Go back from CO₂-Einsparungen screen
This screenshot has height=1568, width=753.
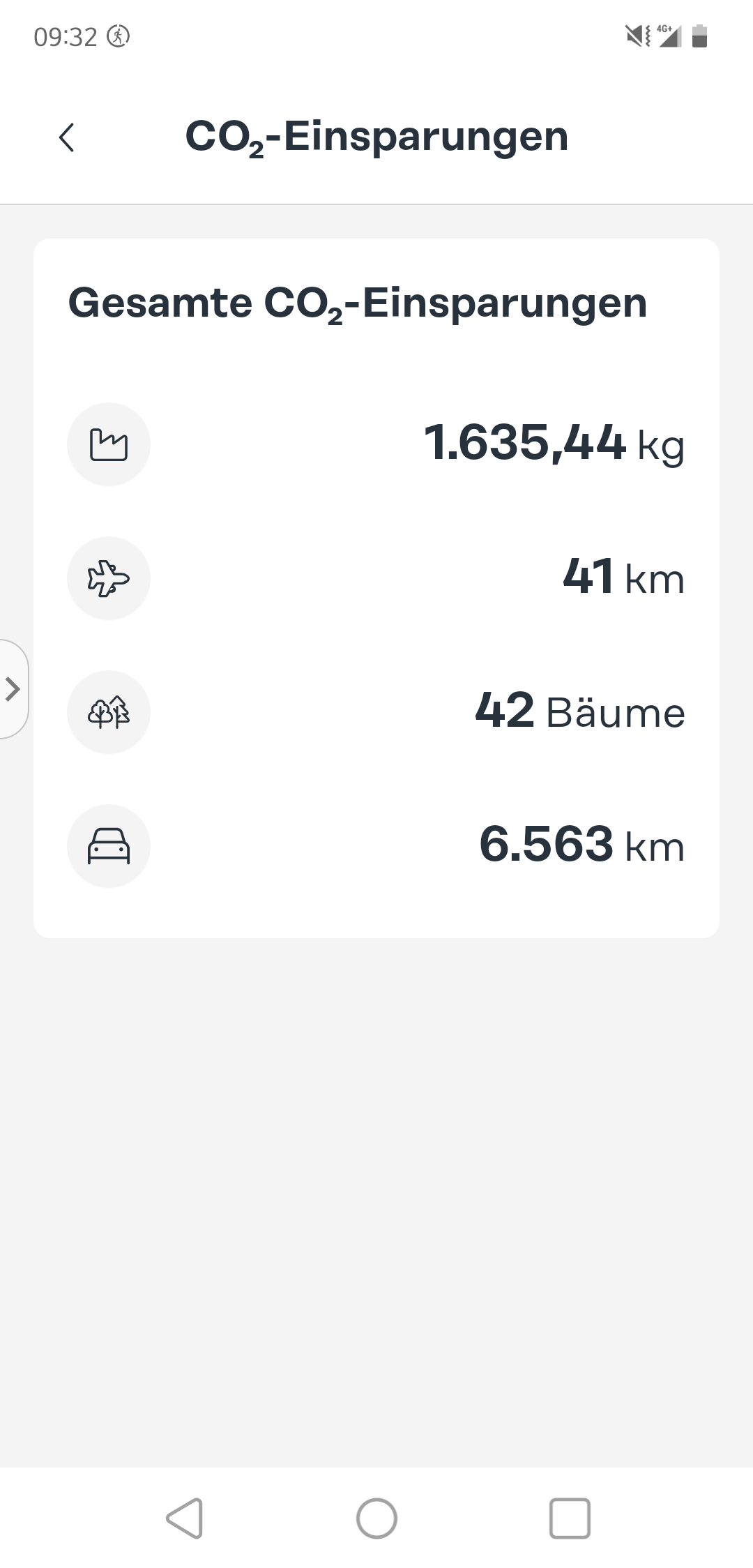click(x=67, y=137)
